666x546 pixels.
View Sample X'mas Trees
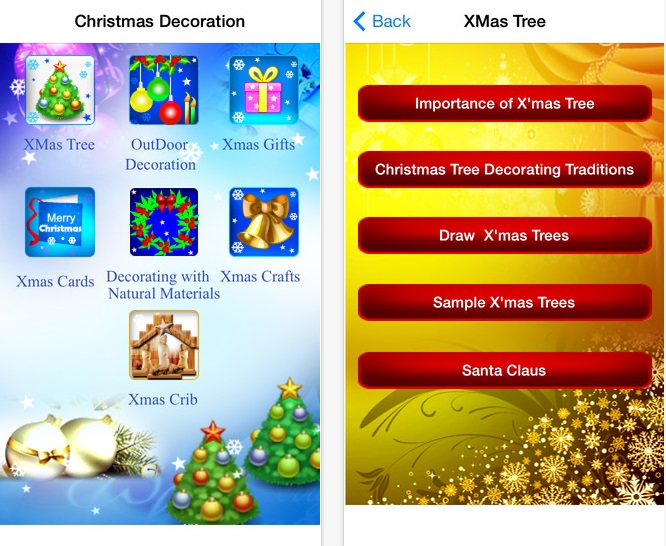tap(504, 303)
